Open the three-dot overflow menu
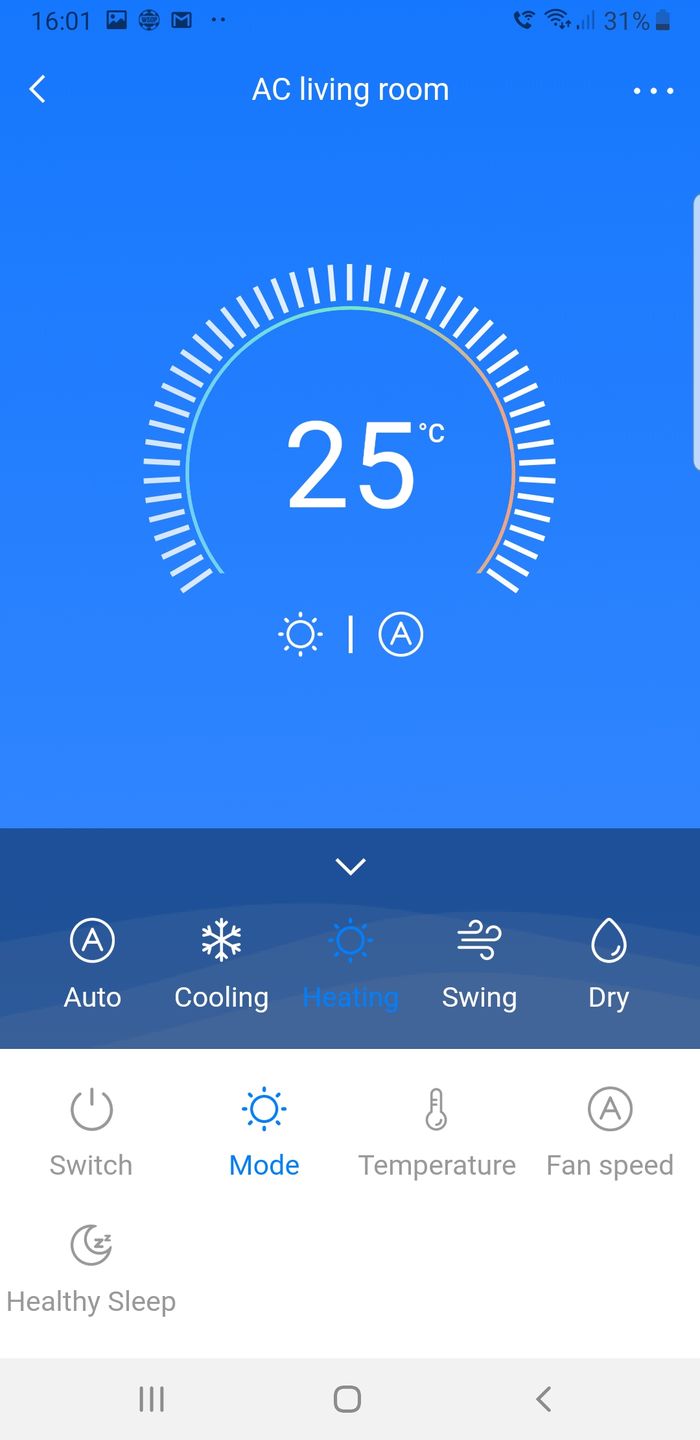 click(x=653, y=91)
